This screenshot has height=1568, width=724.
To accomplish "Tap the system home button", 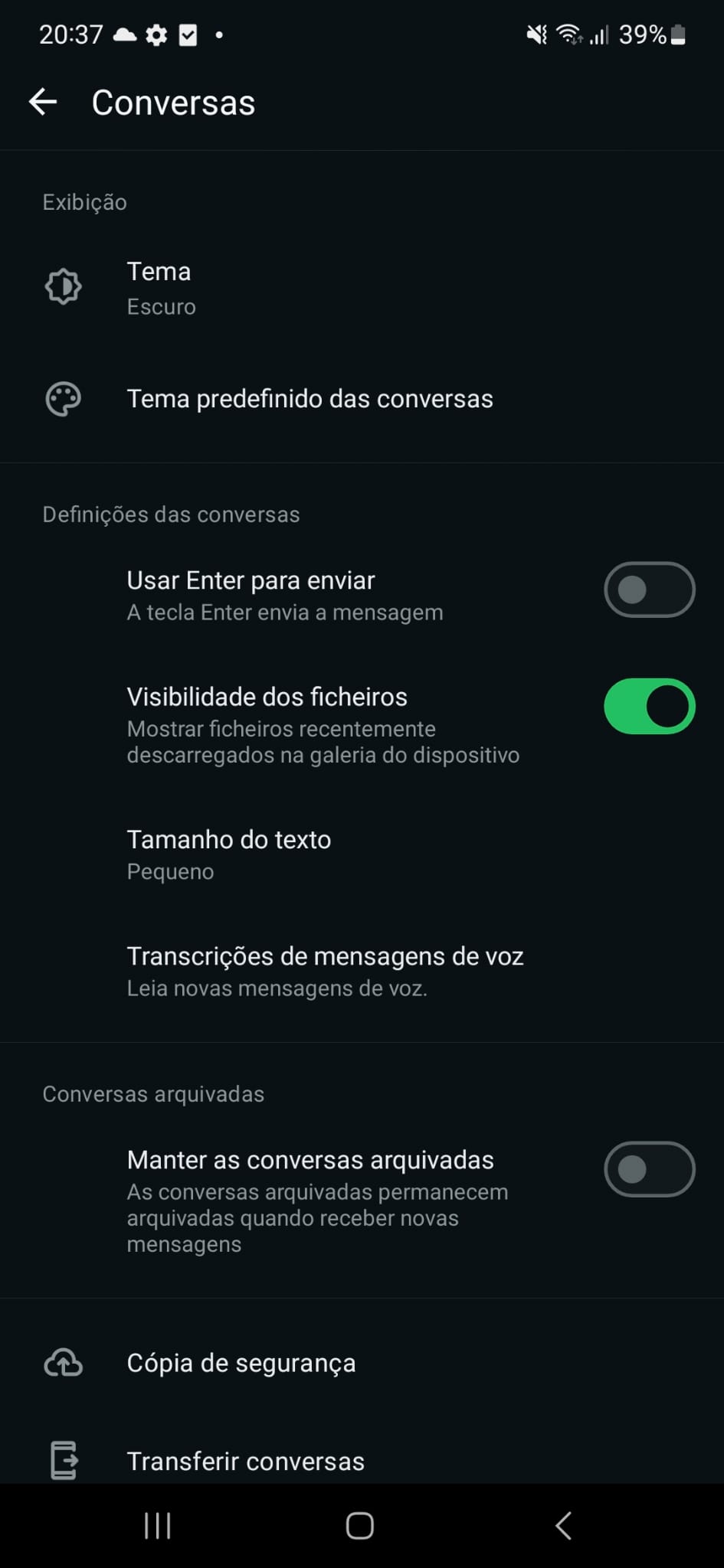I will [x=360, y=1526].
